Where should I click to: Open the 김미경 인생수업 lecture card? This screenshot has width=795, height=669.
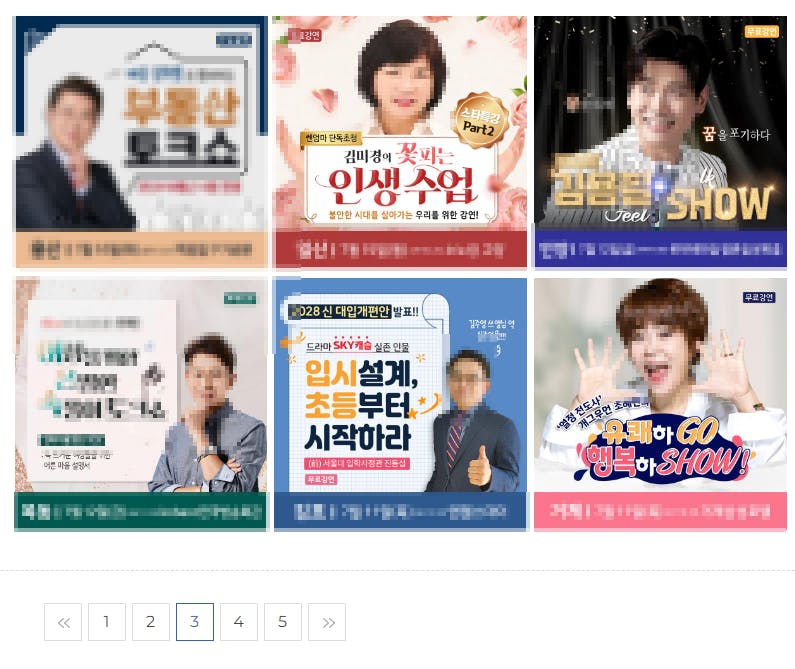(400, 142)
